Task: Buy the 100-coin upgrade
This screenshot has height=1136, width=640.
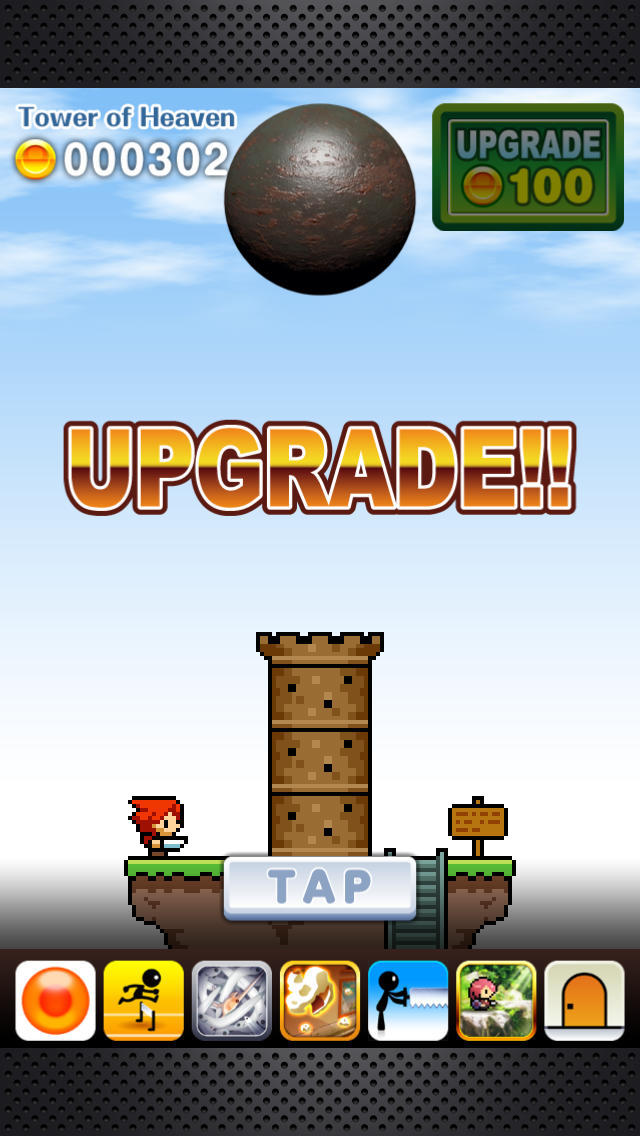Action: click(528, 167)
